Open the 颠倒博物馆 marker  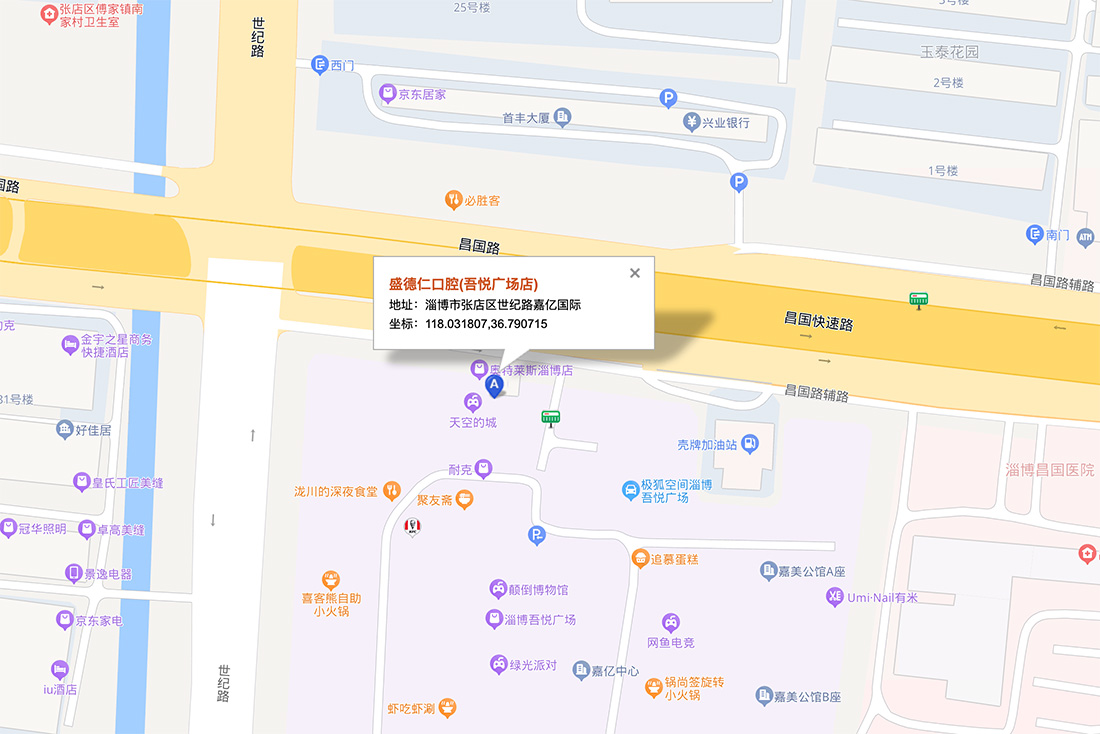point(497,589)
